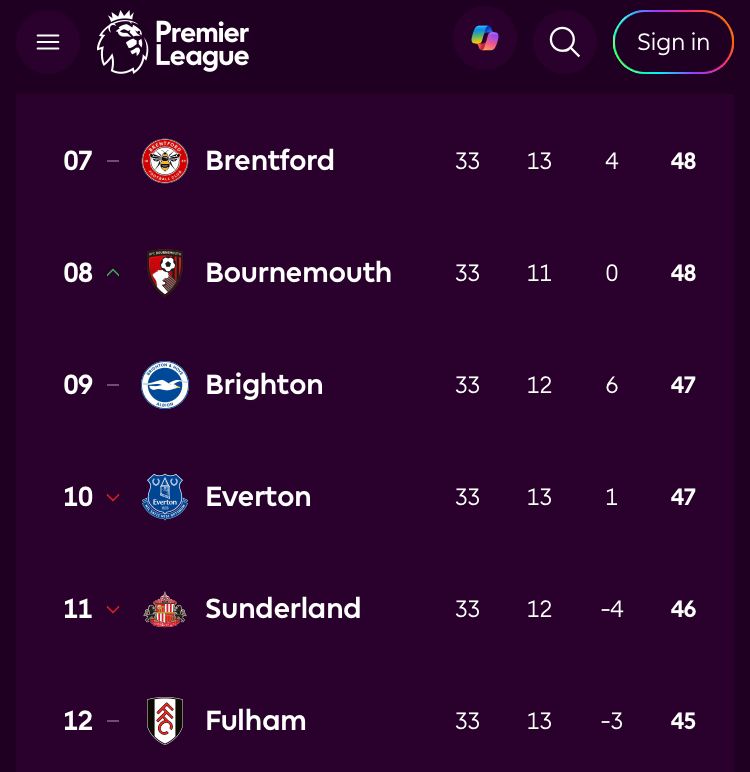This screenshot has height=772, width=750.
Task: Click the Sunderland club crest
Action: (164, 609)
